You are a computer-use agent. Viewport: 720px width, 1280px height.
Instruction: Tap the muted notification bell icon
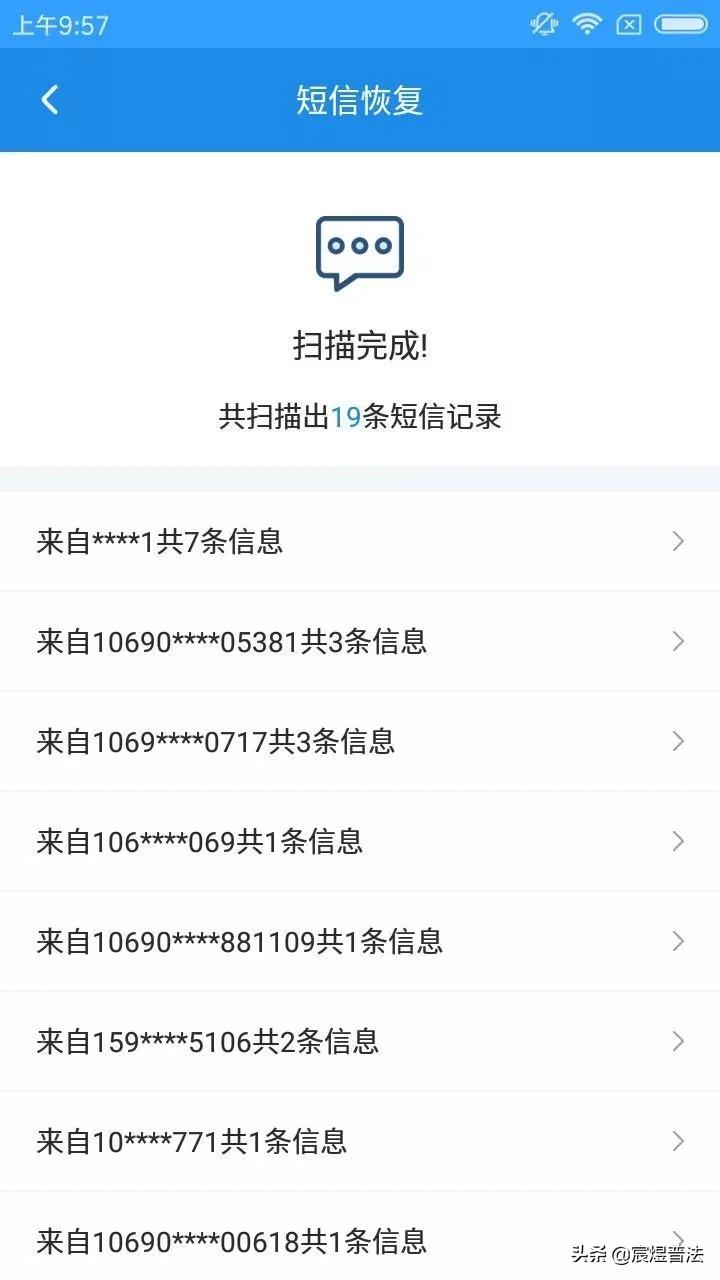point(543,24)
